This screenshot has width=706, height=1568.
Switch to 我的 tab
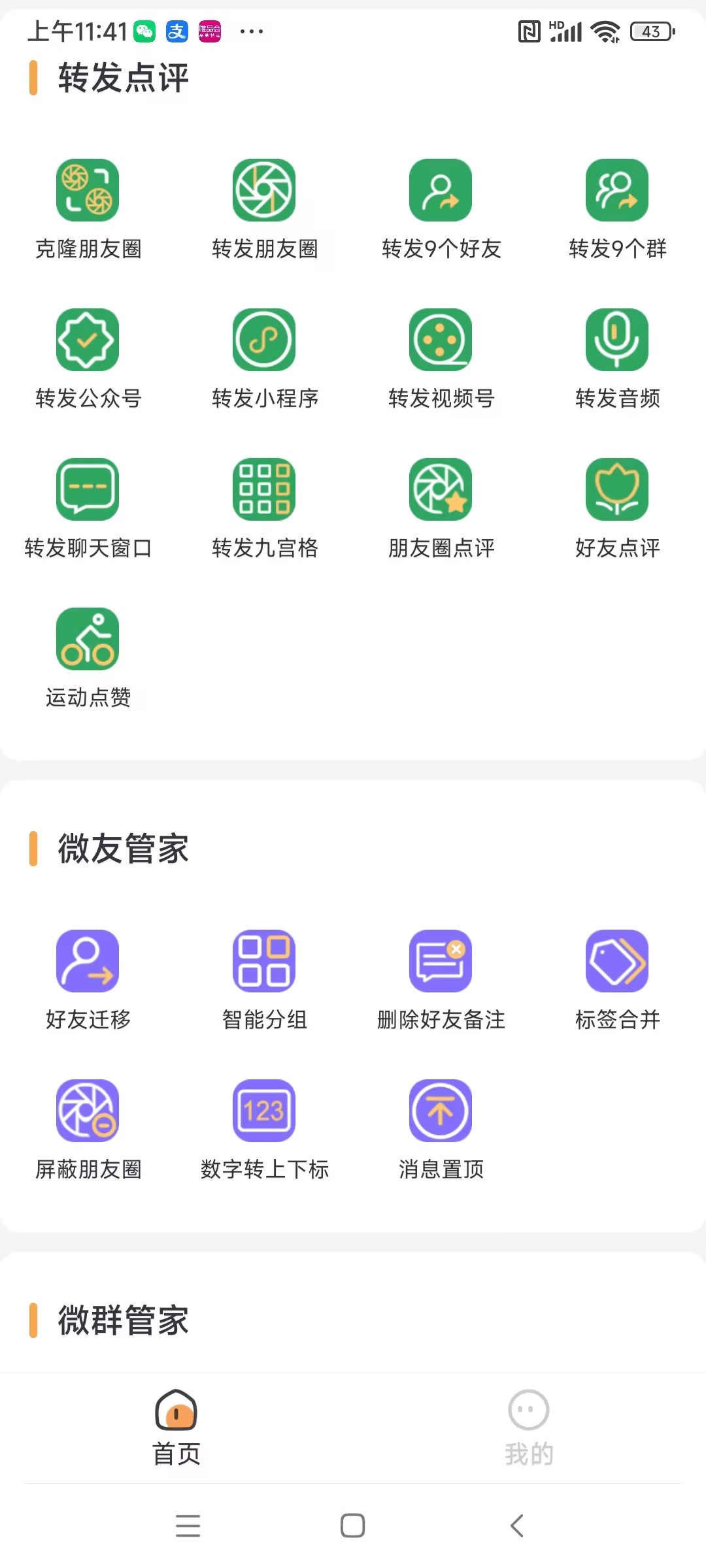(x=529, y=1428)
